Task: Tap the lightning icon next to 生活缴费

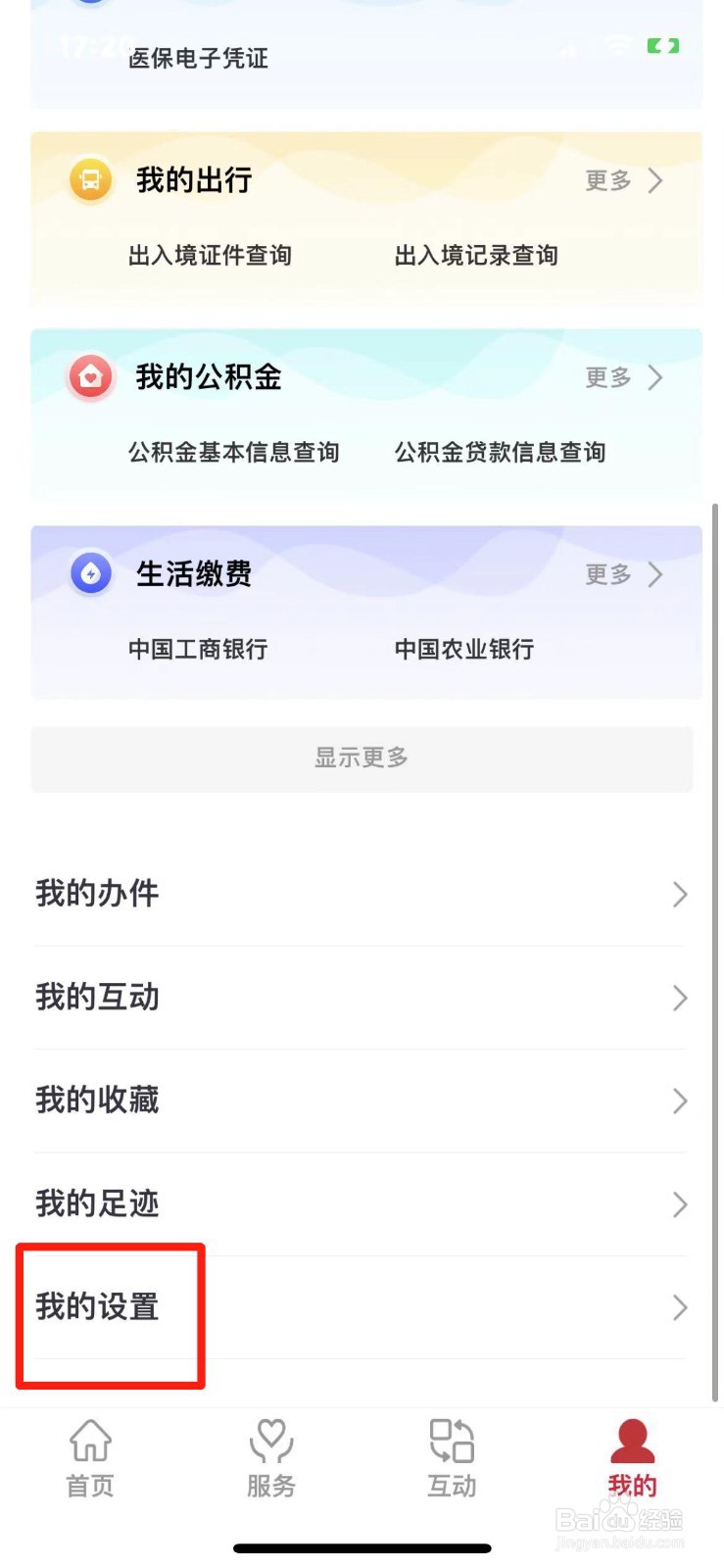Action: coord(90,574)
